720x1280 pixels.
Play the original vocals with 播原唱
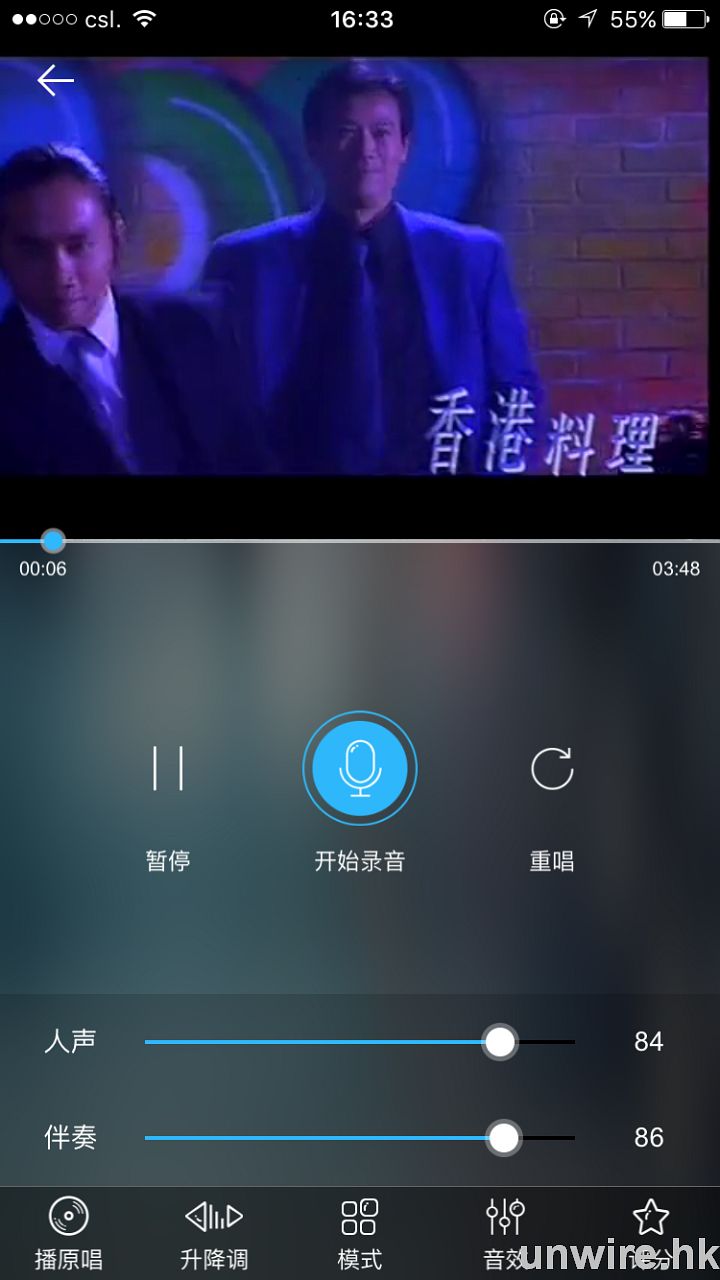pos(69,1231)
